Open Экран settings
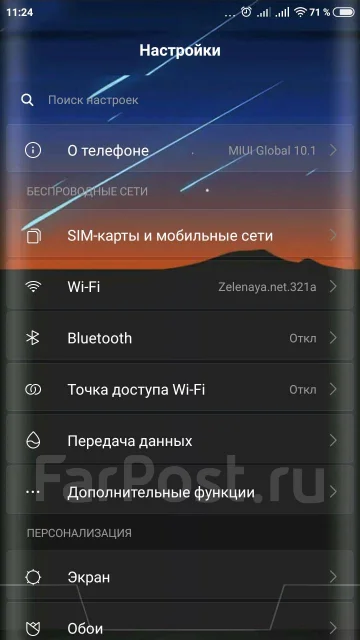This screenshot has width=360, height=640. click(x=180, y=577)
